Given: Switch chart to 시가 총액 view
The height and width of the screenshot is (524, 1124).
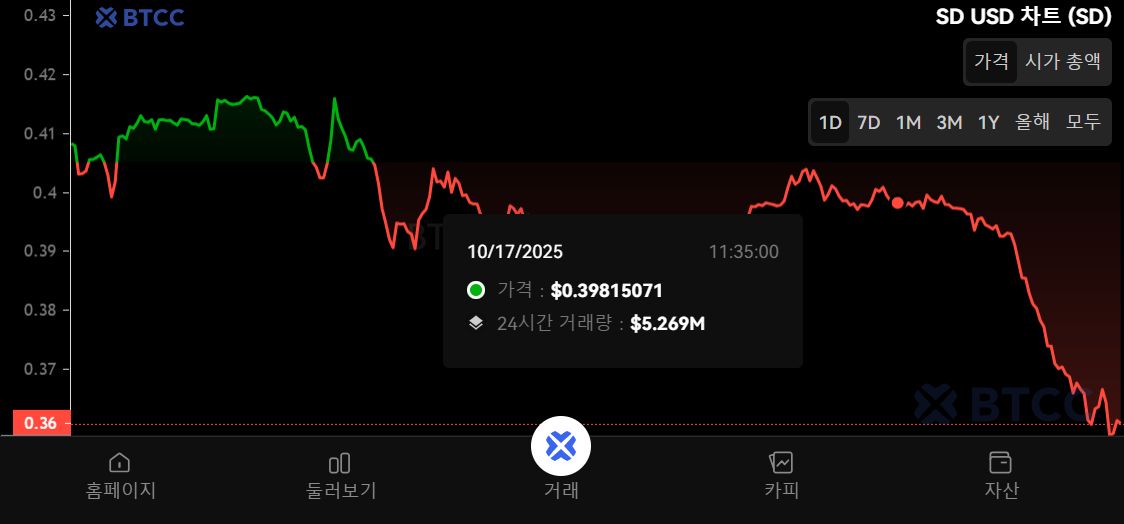Looking at the screenshot, I should pyautogui.click(x=1063, y=61).
